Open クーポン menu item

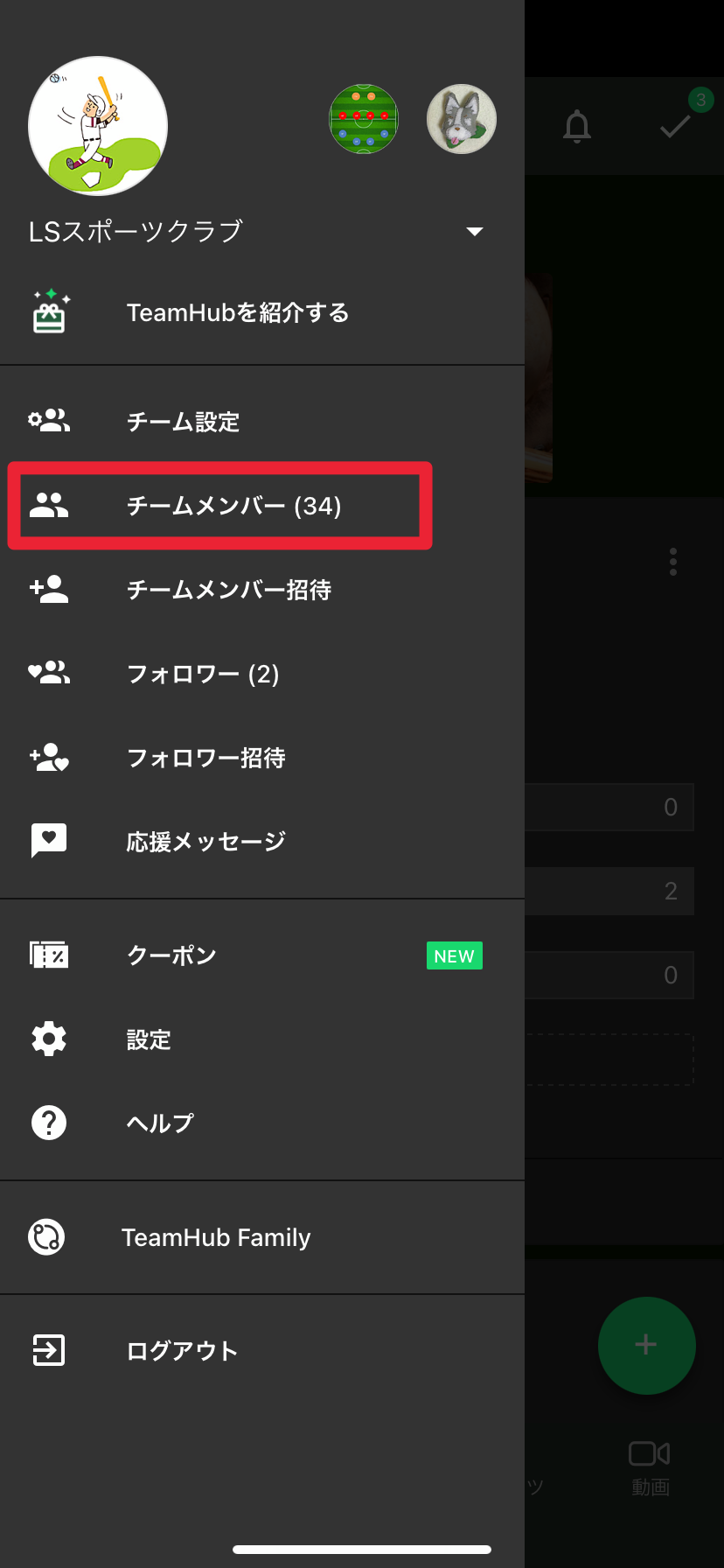[171, 955]
